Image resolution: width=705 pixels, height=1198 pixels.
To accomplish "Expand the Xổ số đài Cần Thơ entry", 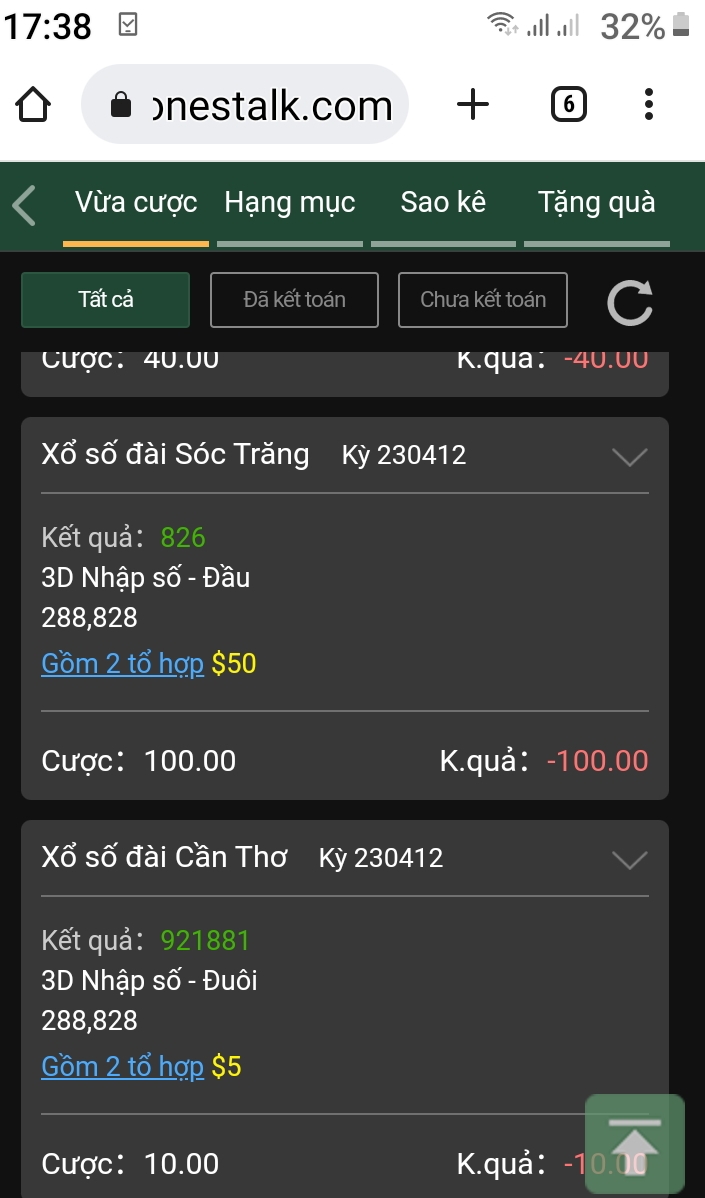I will click(630, 860).
